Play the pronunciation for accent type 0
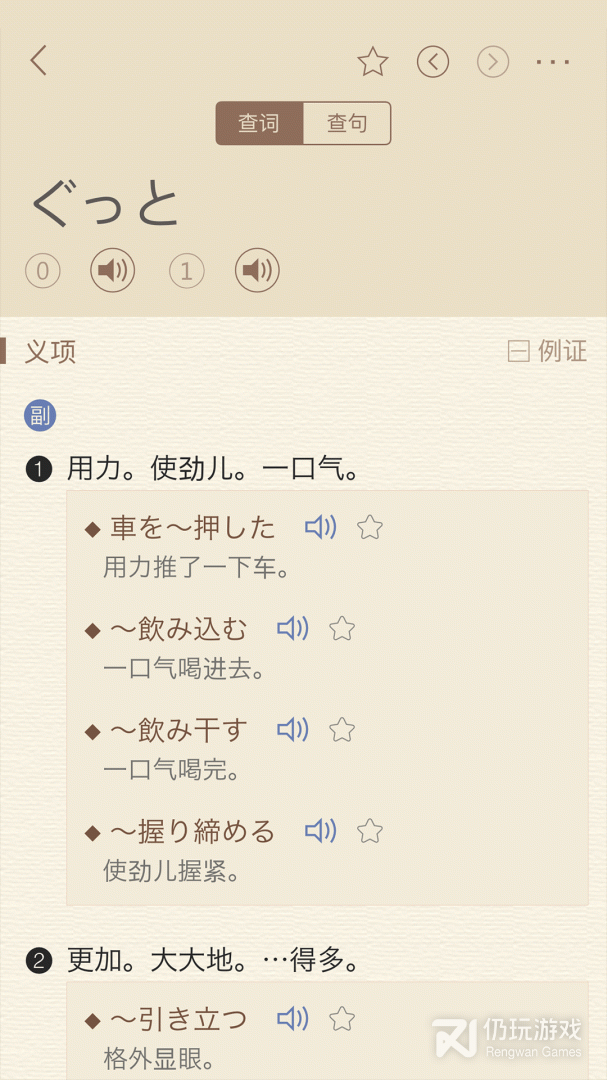The image size is (607, 1080). [x=113, y=270]
